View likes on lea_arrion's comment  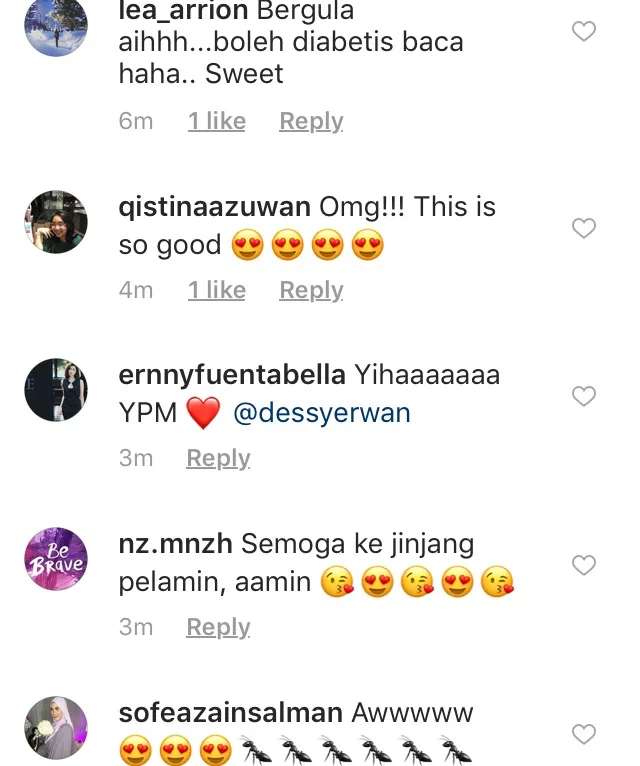click(x=217, y=121)
